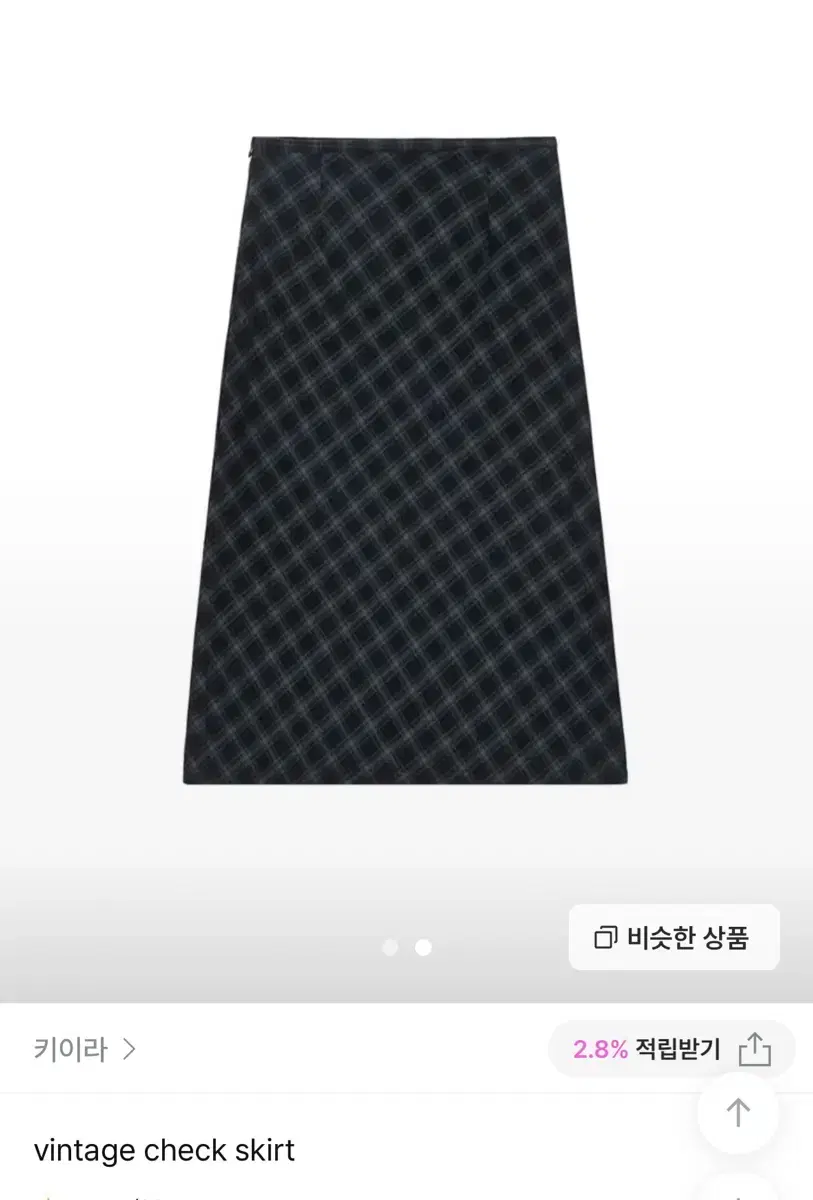Image resolution: width=813 pixels, height=1200 pixels.
Task: Select the first carousel page dot
Action: pyautogui.click(x=391, y=947)
